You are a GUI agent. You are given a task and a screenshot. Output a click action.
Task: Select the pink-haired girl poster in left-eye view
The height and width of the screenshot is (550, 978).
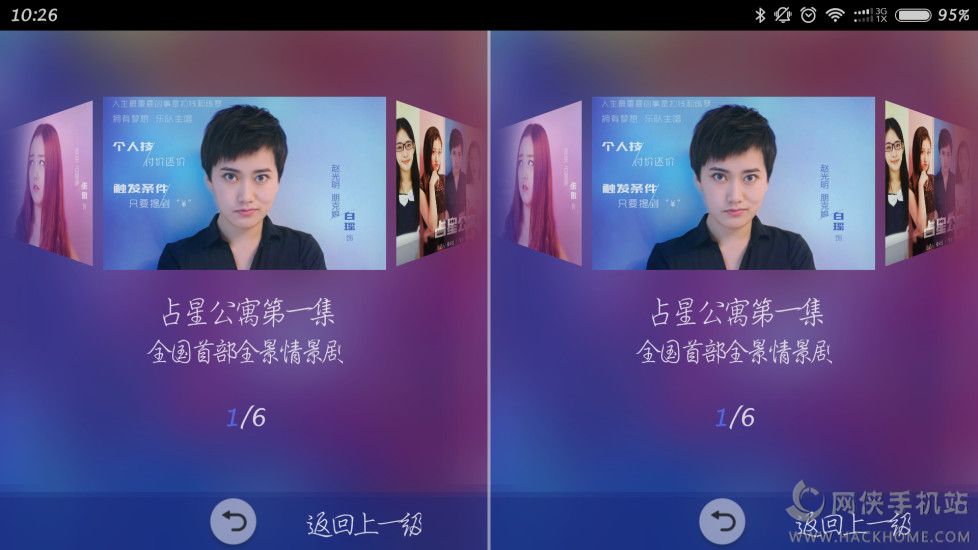coord(52,184)
